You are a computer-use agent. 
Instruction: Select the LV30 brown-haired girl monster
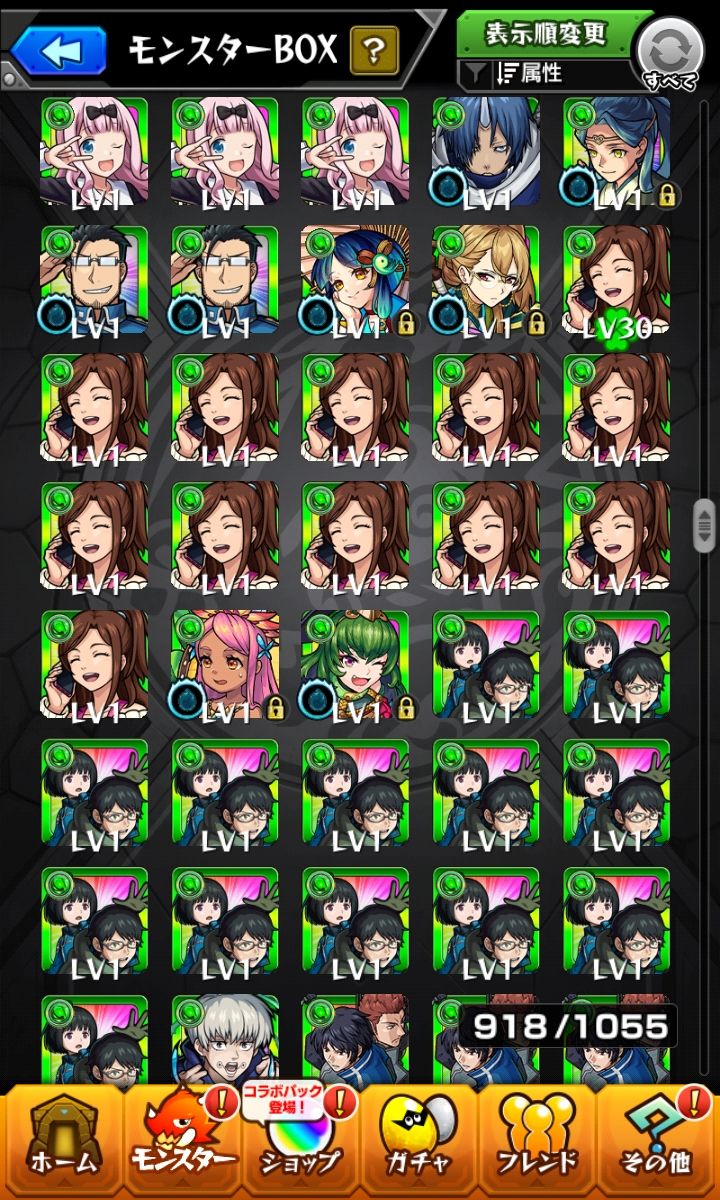click(616, 280)
